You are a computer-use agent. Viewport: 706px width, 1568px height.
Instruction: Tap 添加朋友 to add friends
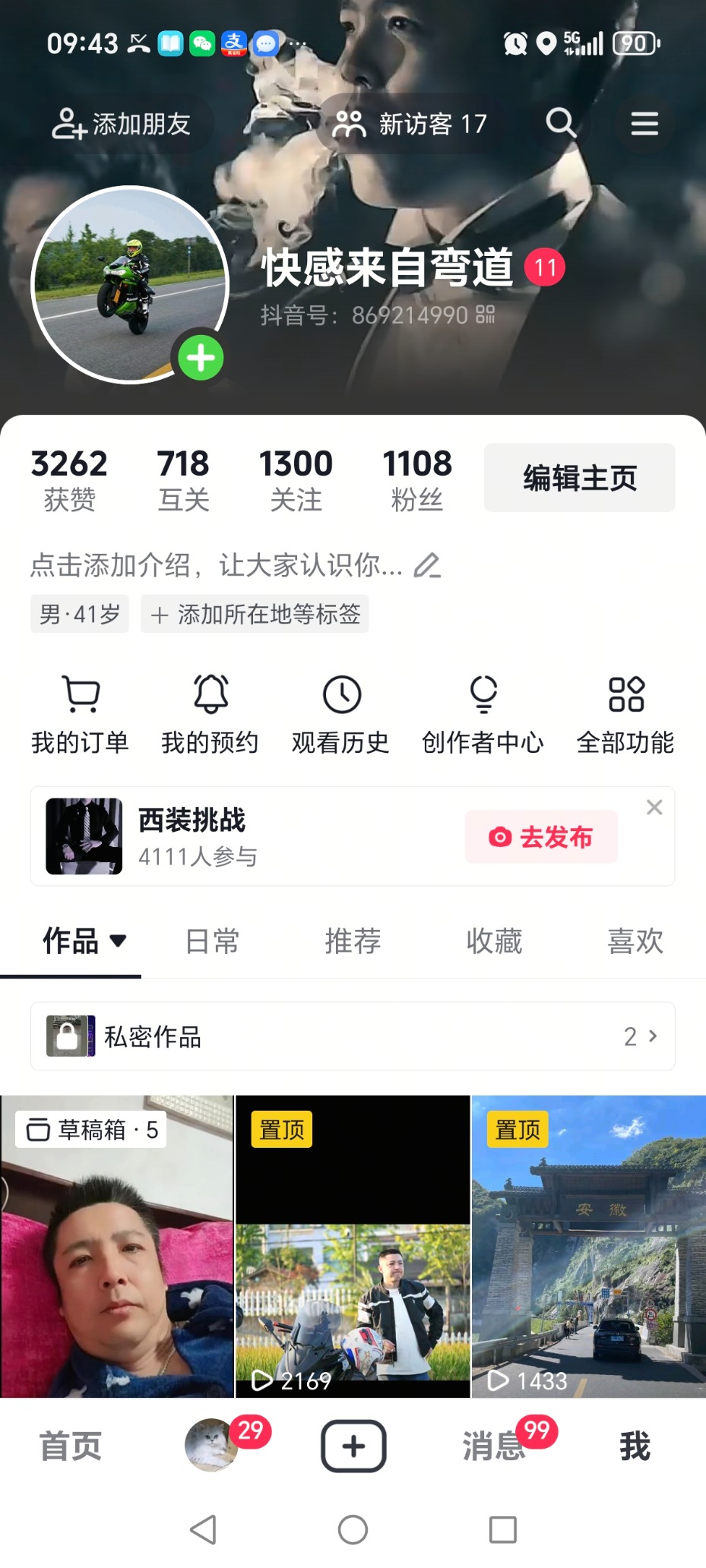click(122, 124)
